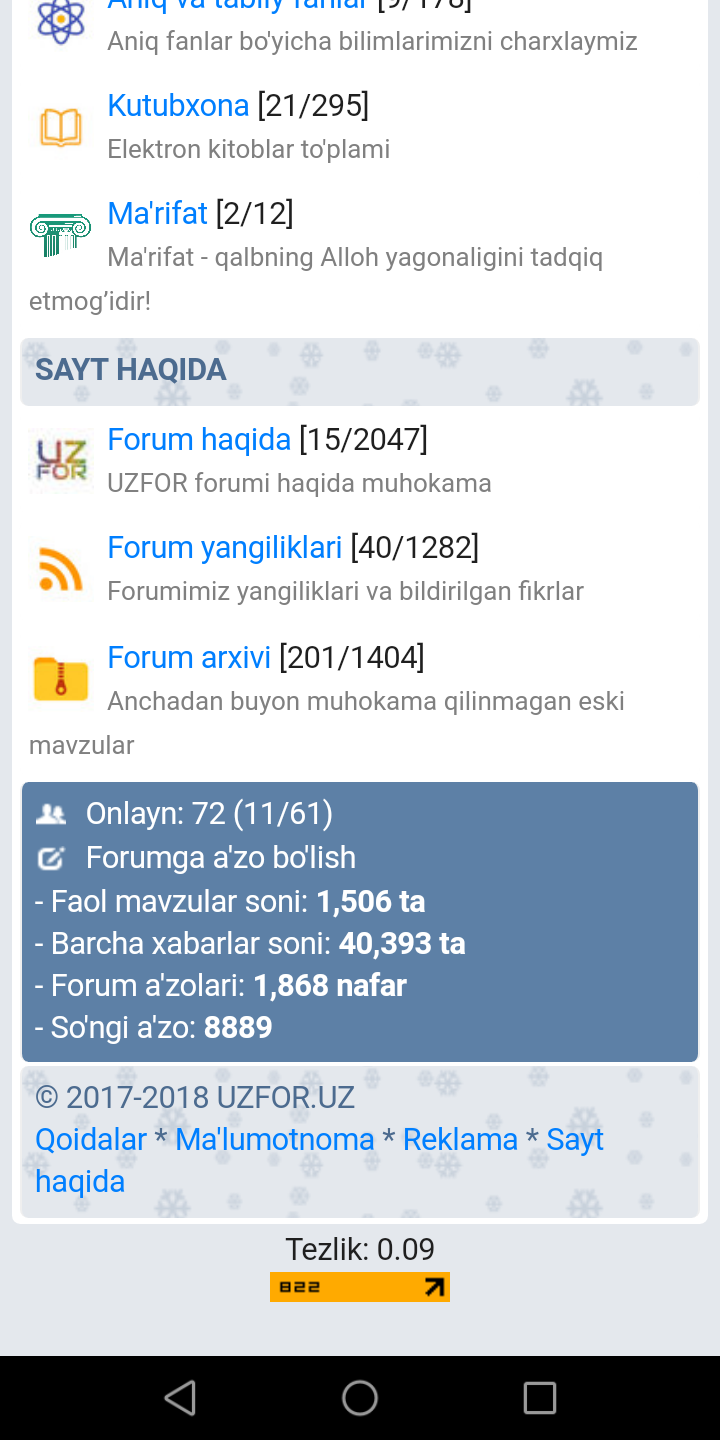Image resolution: width=720 pixels, height=1440 pixels.
Task: Return to the home screen
Action: [x=360, y=1398]
